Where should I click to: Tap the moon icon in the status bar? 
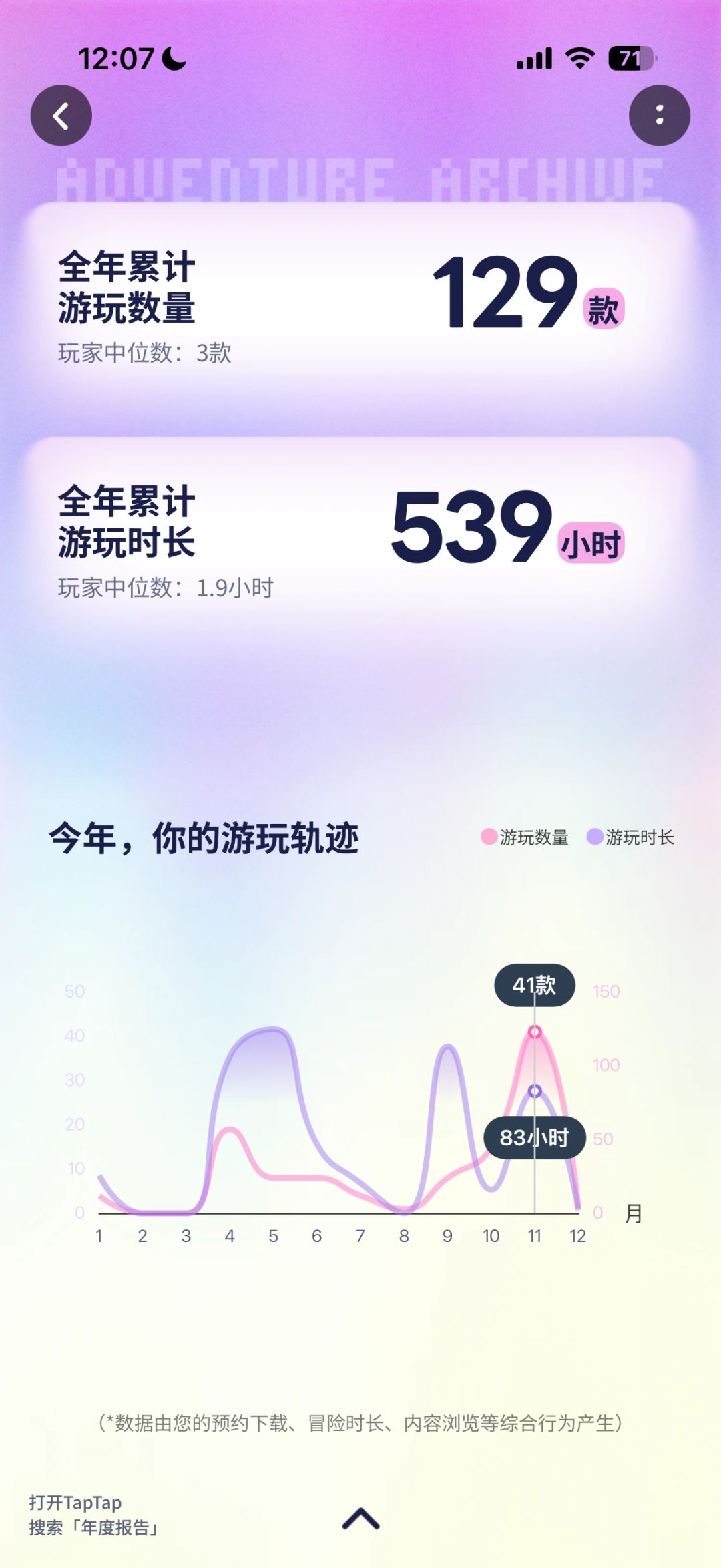pyautogui.click(x=175, y=59)
